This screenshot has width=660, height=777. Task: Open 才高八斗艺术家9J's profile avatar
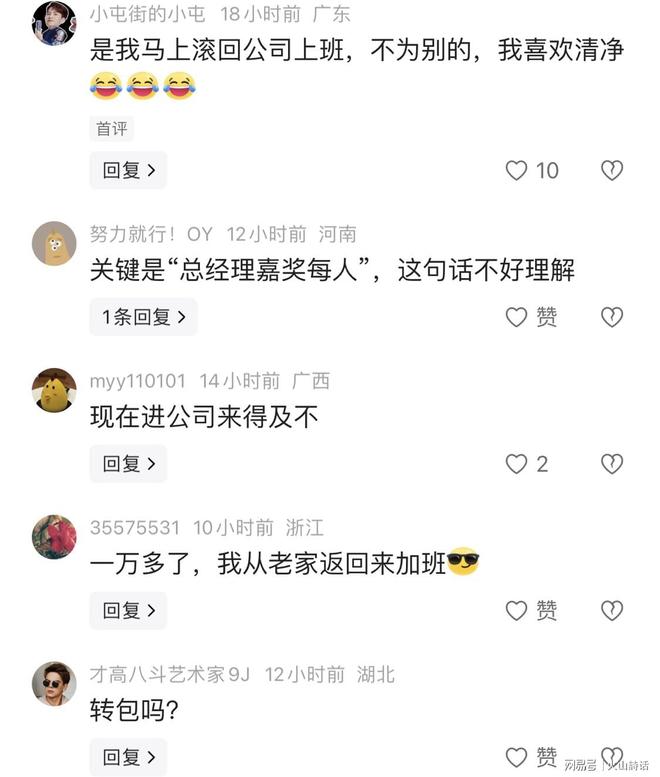[54, 684]
